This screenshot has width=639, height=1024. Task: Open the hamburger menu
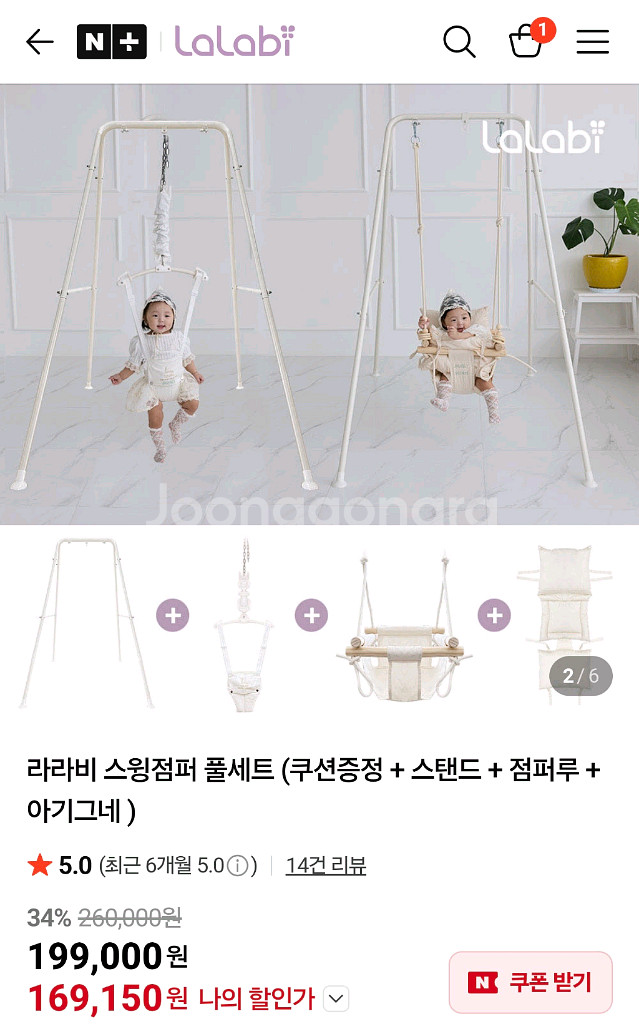pos(593,42)
